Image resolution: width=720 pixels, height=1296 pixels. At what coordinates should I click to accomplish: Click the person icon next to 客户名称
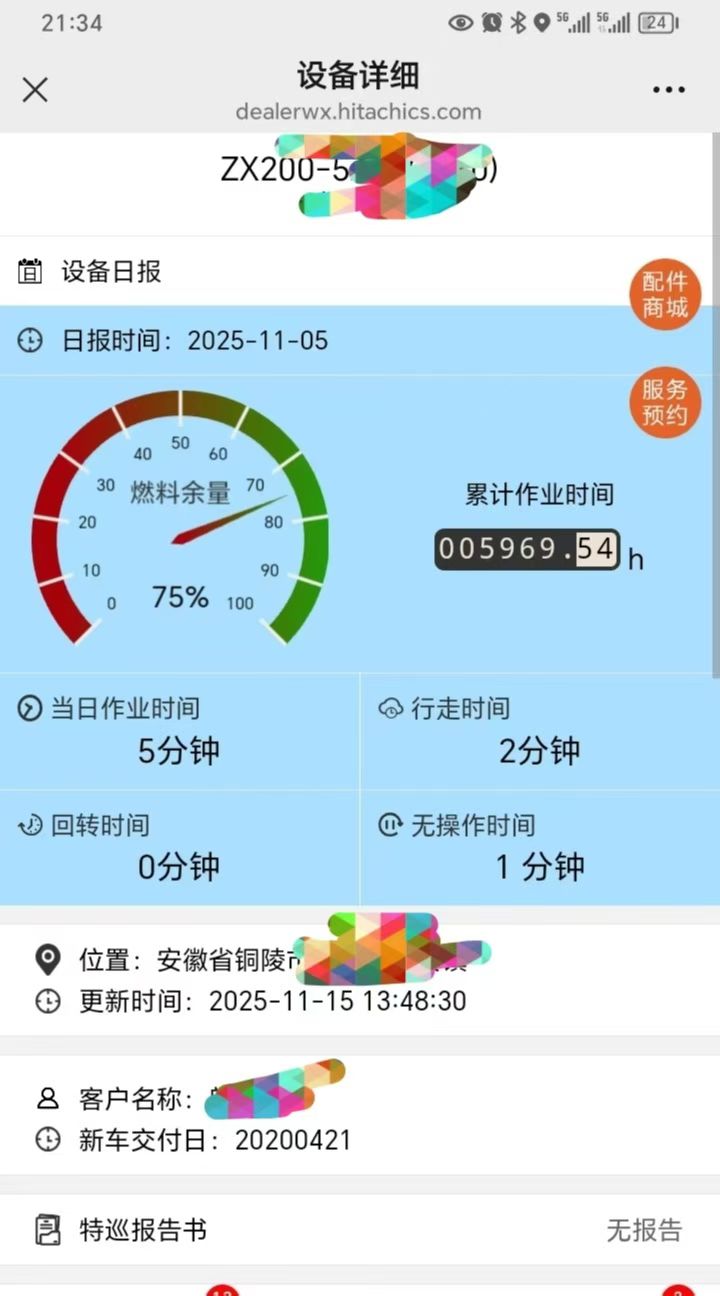(x=47, y=1099)
